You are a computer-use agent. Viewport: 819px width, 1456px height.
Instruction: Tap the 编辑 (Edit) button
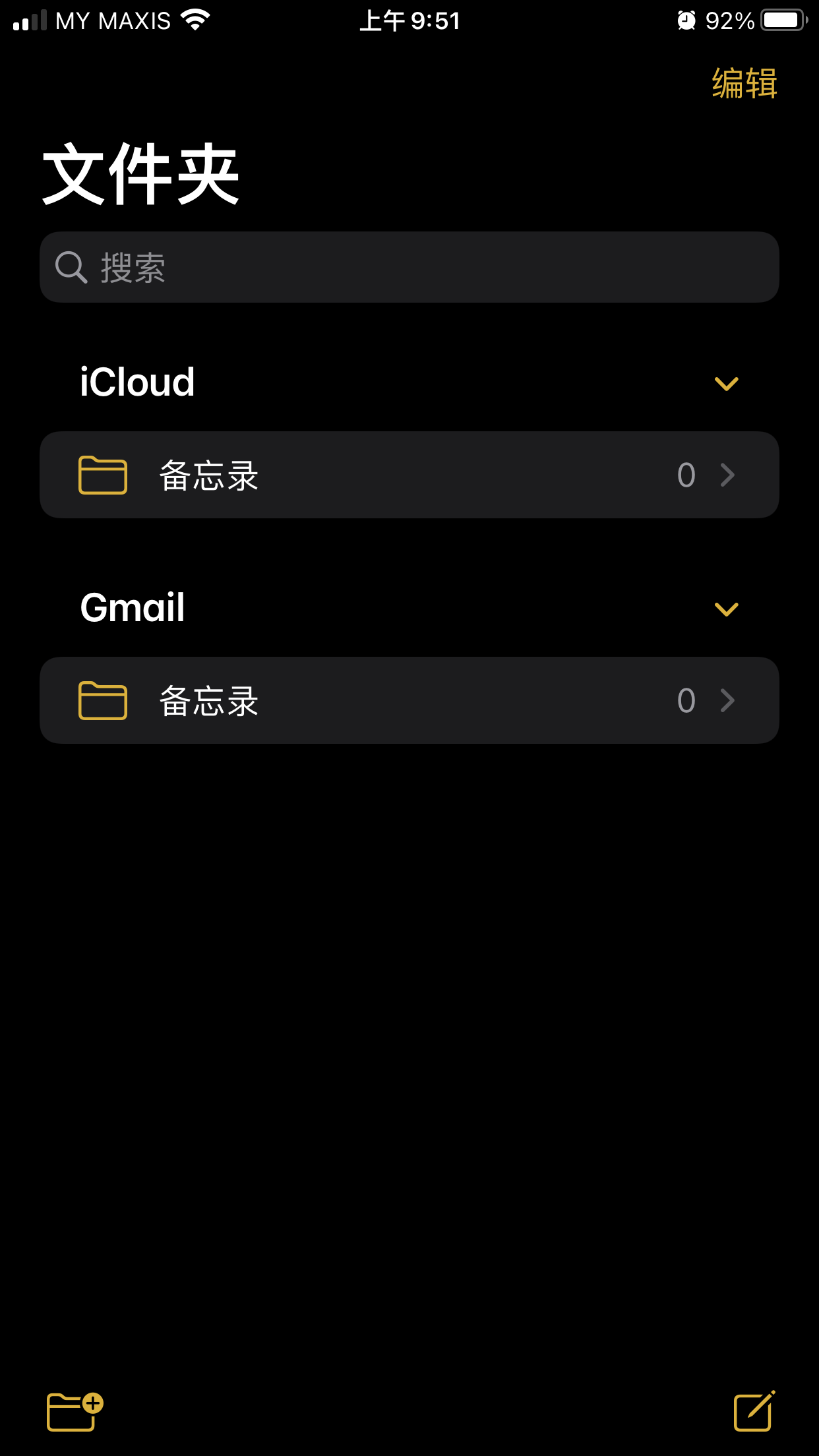pyautogui.click(x=744, y=84)
